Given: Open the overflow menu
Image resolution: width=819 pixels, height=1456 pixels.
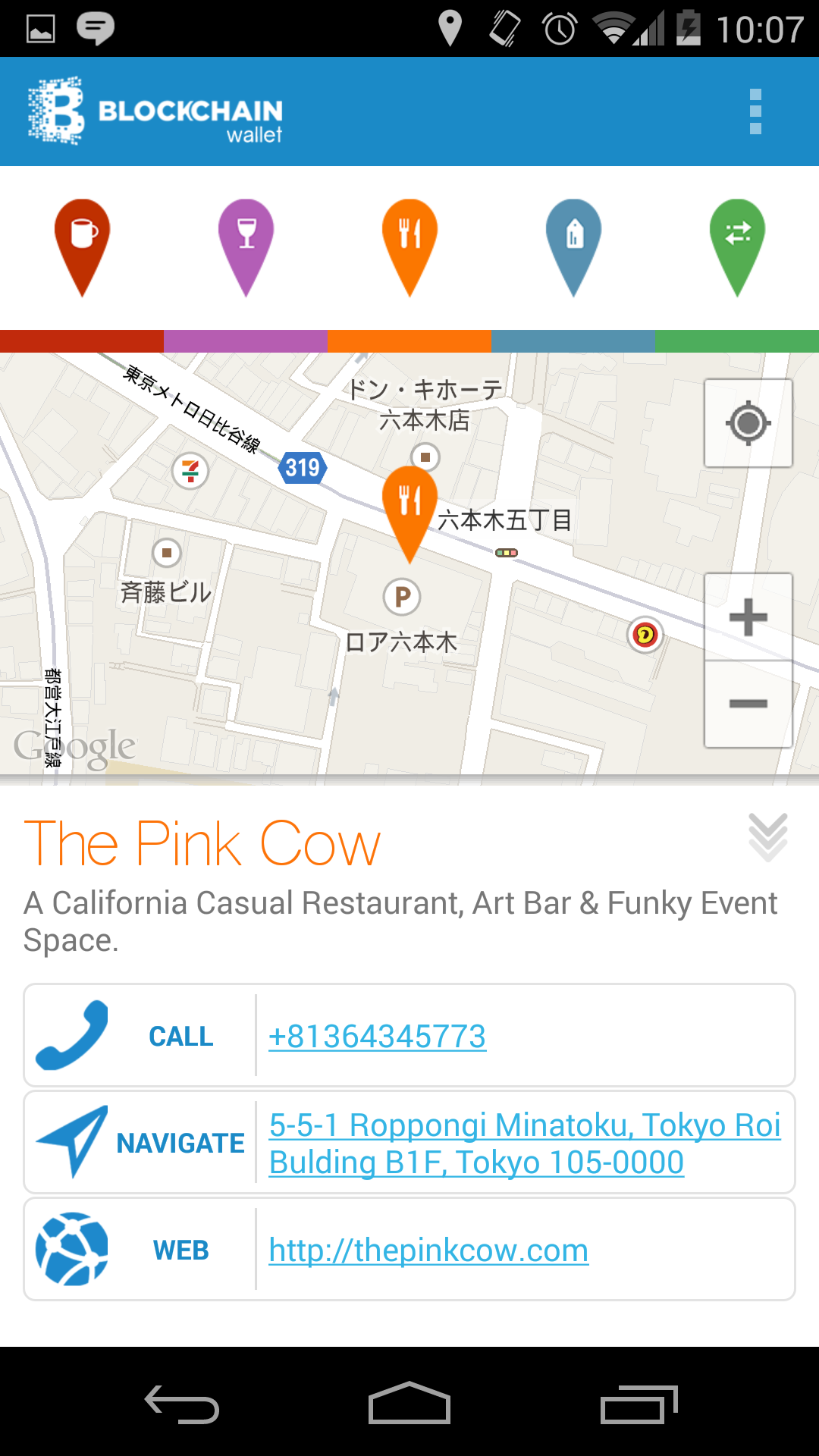Looking at the screenshot, I should pyautogui.click(x=755, y=111).
